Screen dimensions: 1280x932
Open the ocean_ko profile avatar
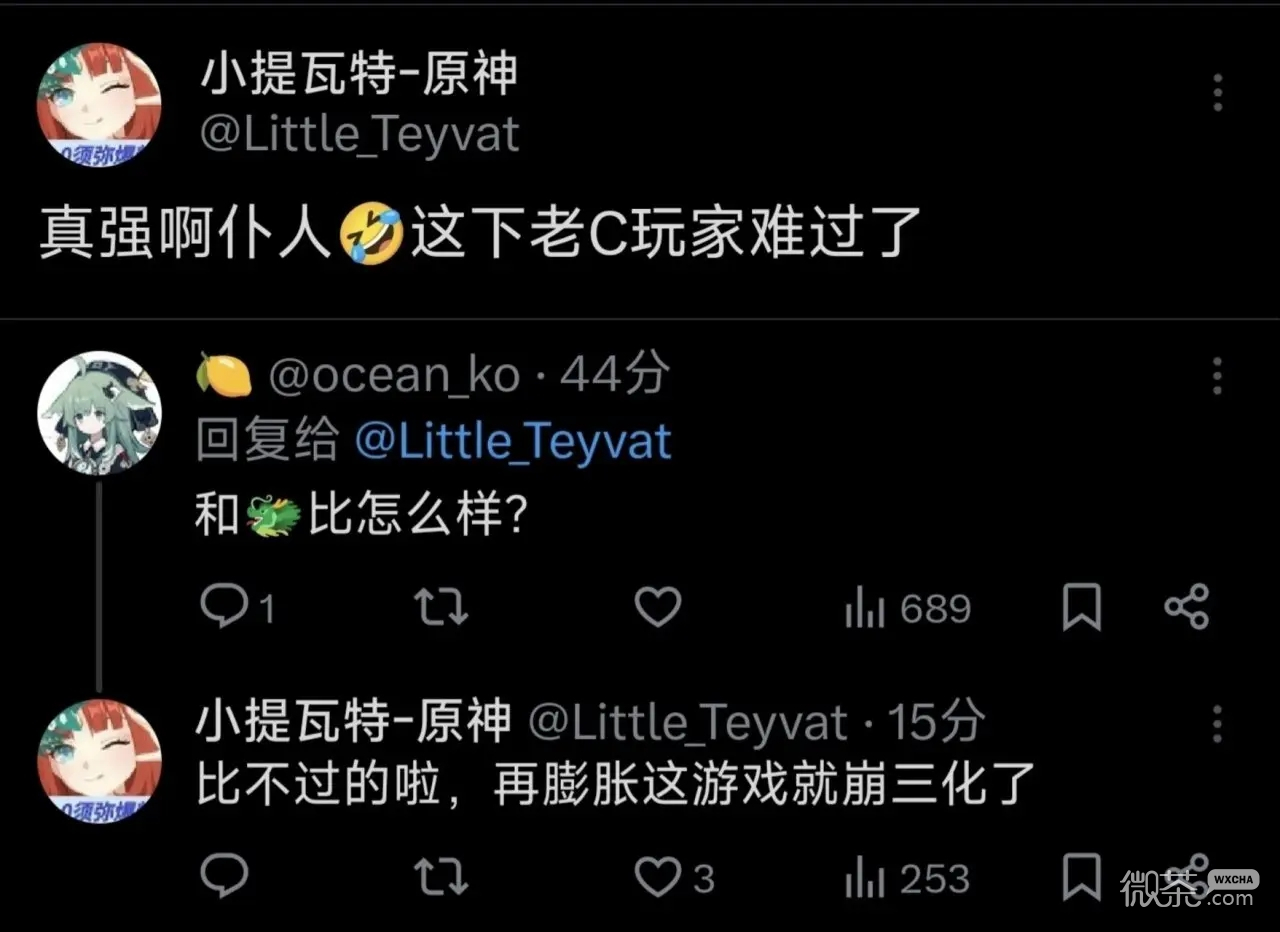click(99, 412)
